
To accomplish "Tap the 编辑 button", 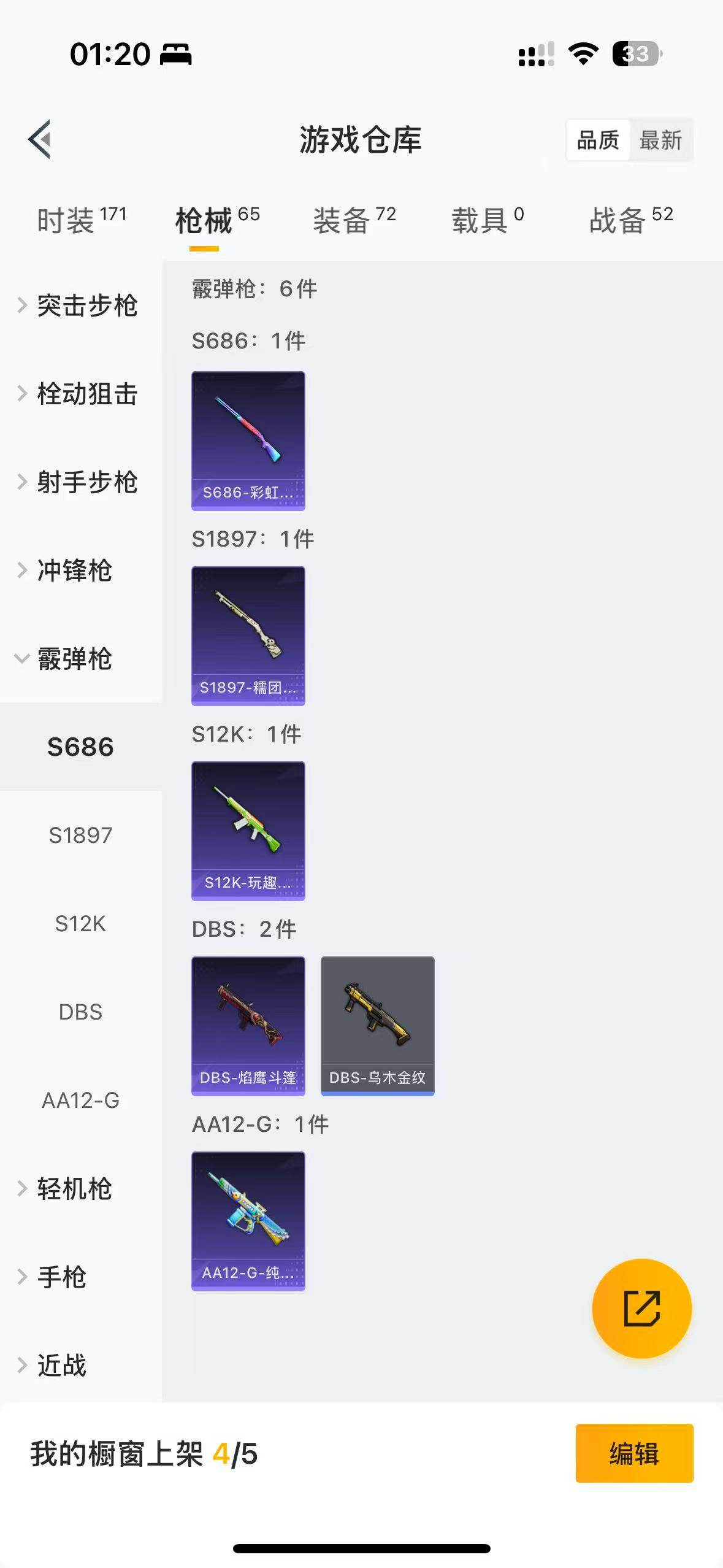I will 634,1453.
